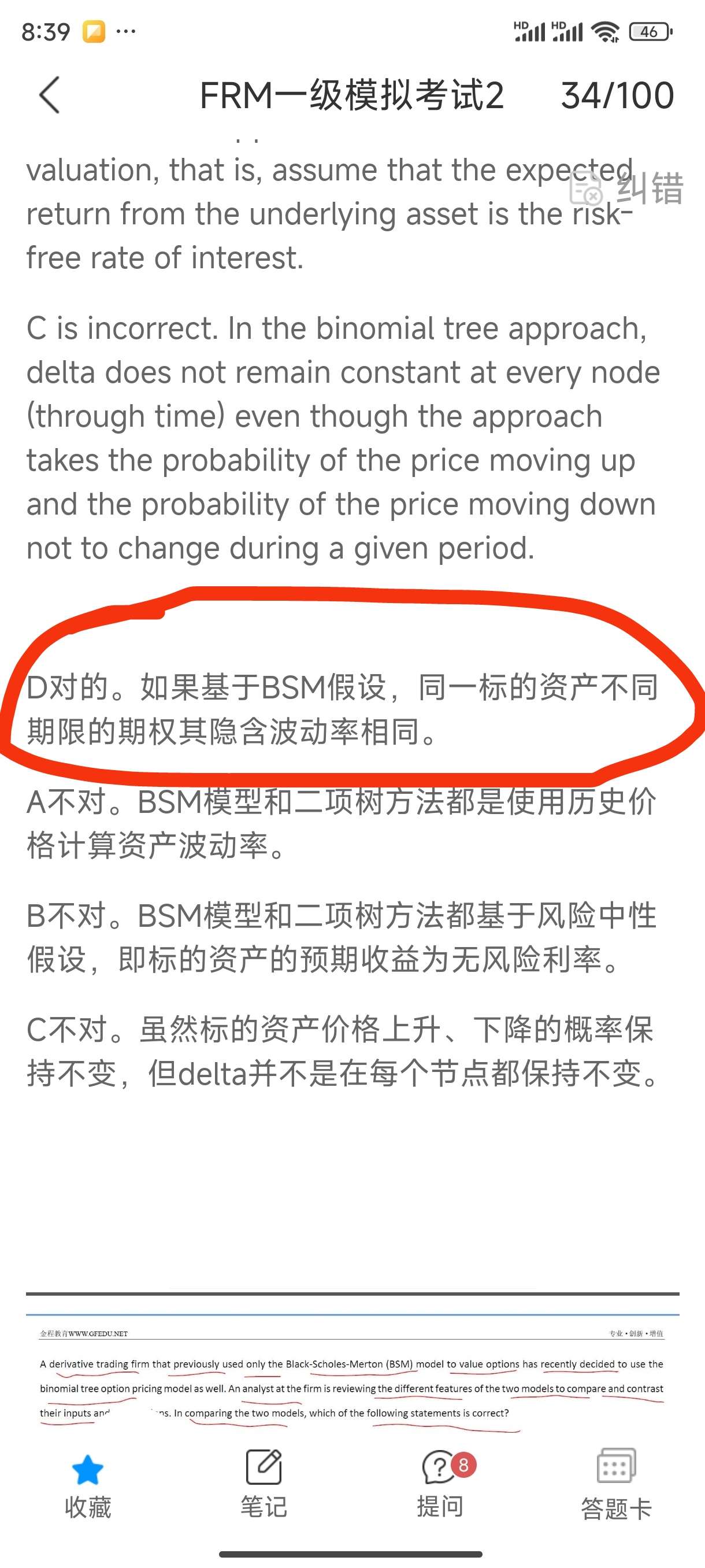This screenshot has width=705, height=1568.
Task: Open notes (笔记) for this question
Action: tap(264, 1485)
